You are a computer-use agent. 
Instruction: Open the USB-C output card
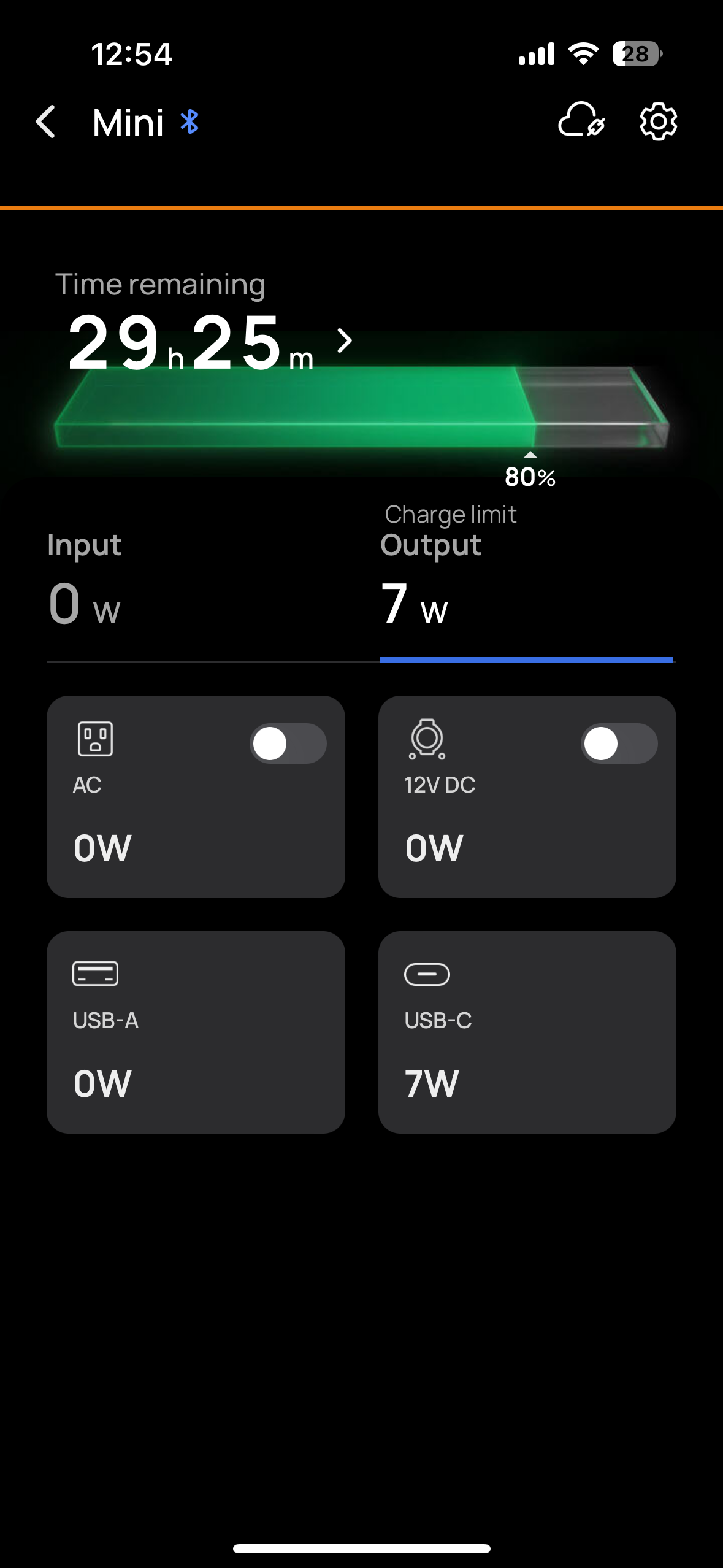527,1032
